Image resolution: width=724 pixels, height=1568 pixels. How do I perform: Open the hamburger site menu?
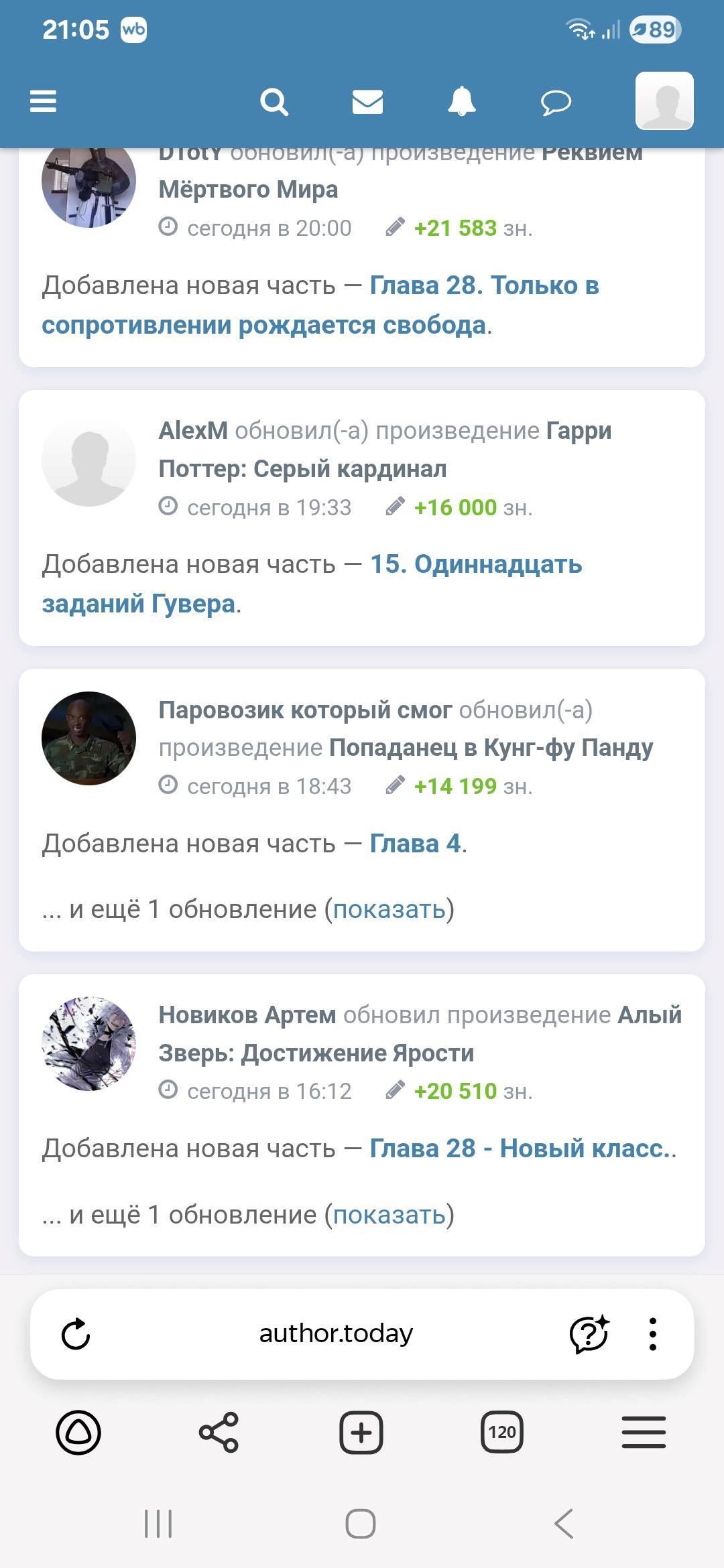(x=44, y=102)
